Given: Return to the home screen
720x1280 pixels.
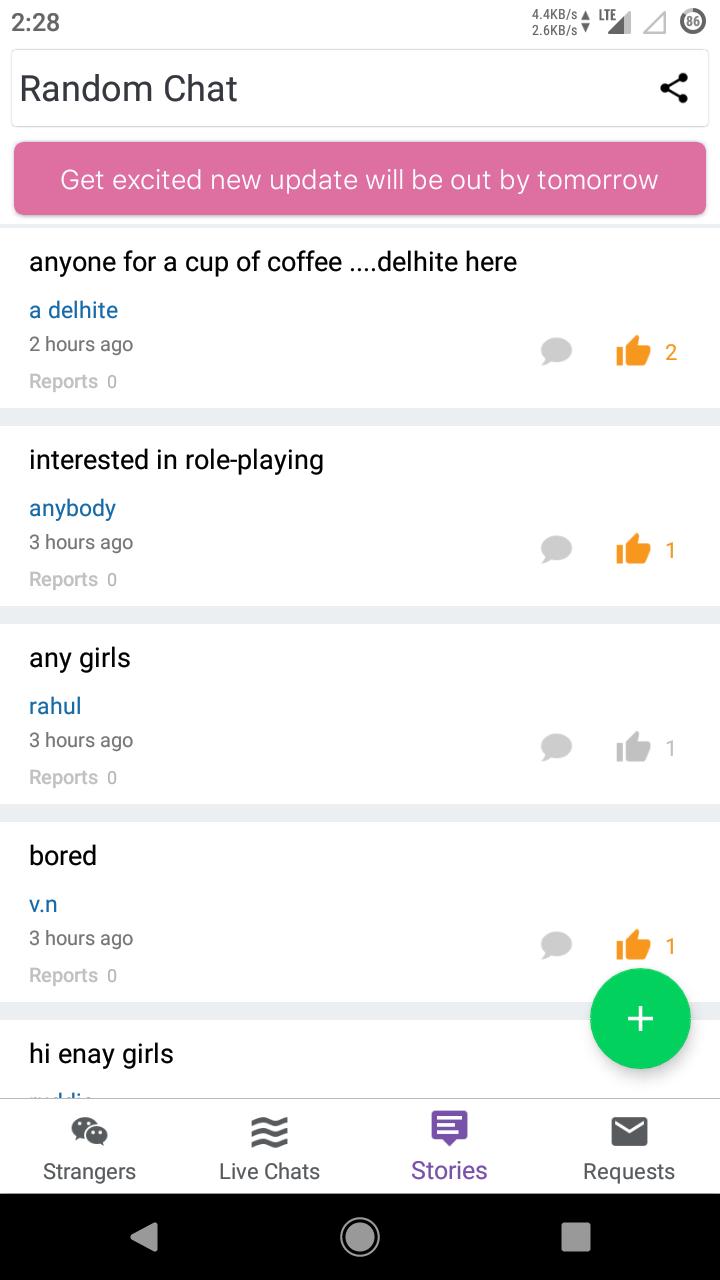Looking at the screenshot, I should [360, 1237].
